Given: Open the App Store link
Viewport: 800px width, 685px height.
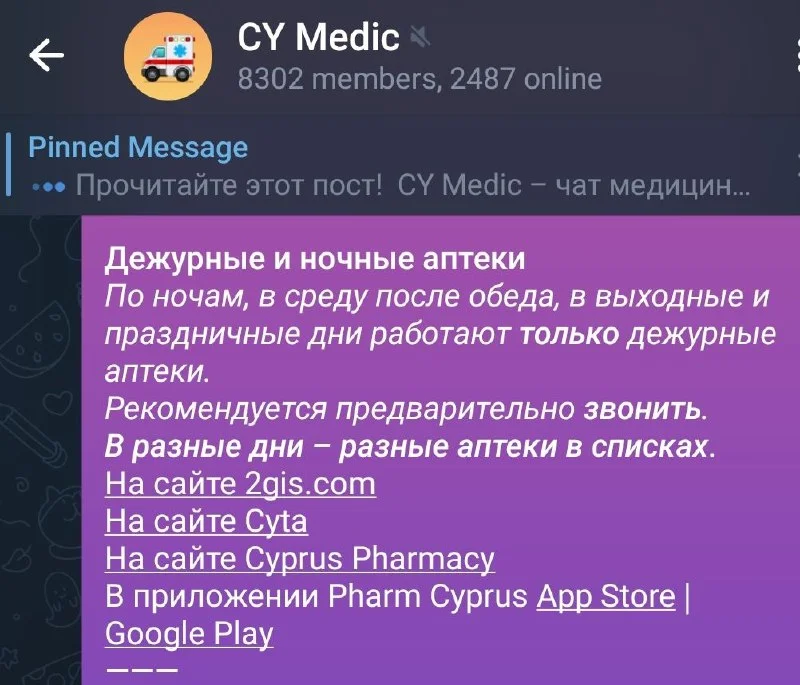Looking at the screenshot, I should (x=606, y=596).
